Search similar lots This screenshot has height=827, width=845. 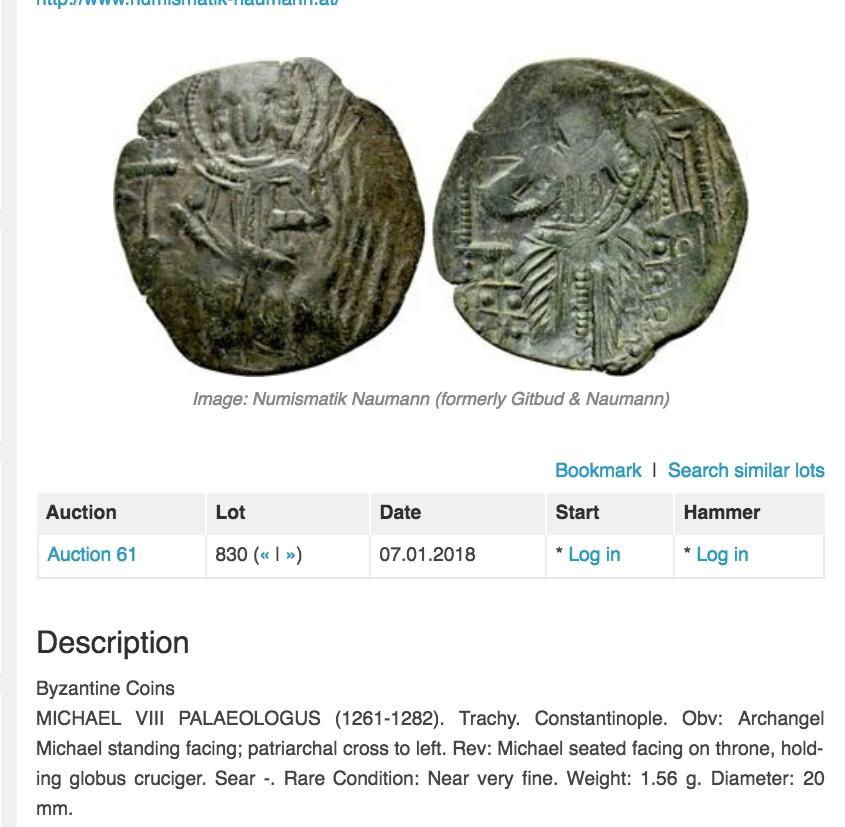click(746, 470)
